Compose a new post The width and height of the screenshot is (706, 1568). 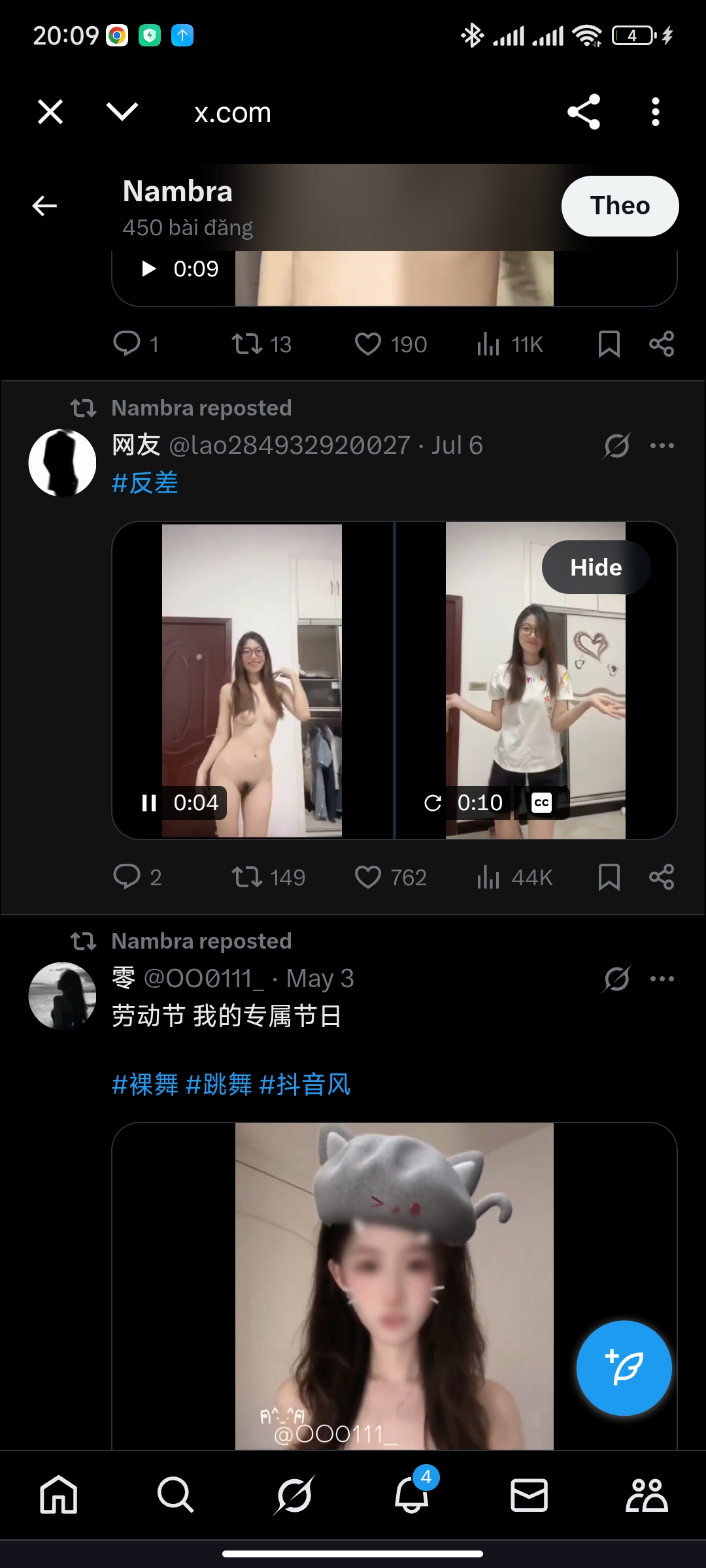pos(624,1367)
